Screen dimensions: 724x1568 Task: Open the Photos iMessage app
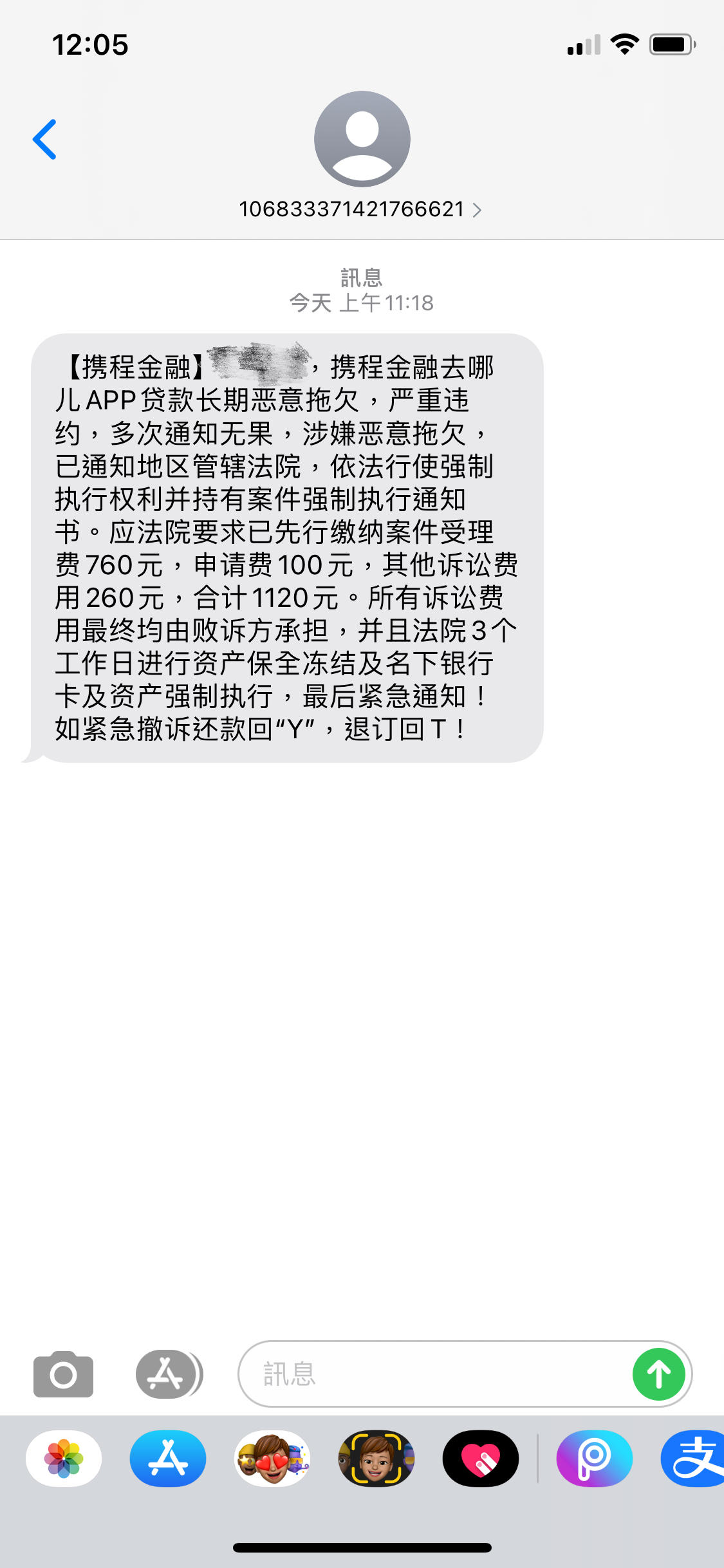tap(64, 1459)
